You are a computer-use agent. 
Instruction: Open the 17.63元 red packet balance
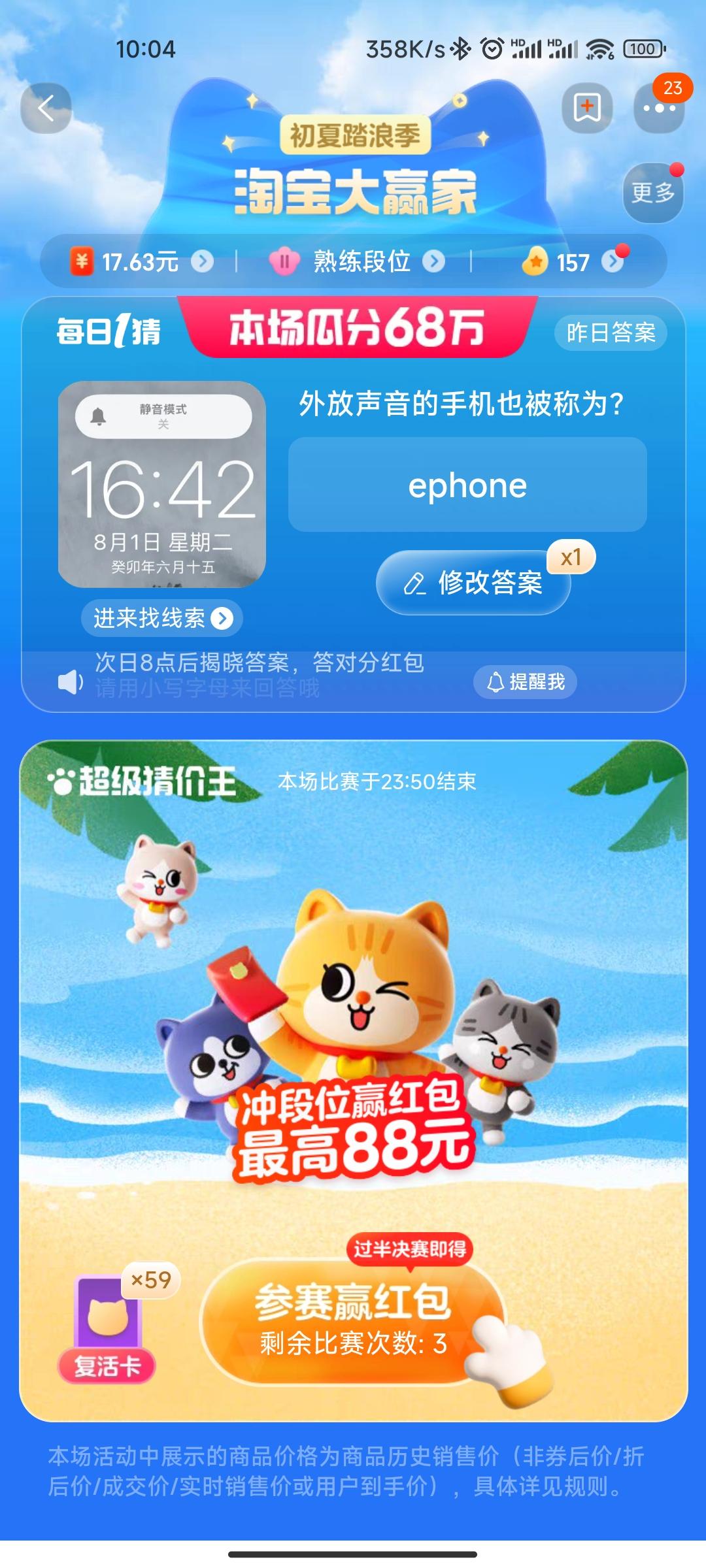click(141, 262)
